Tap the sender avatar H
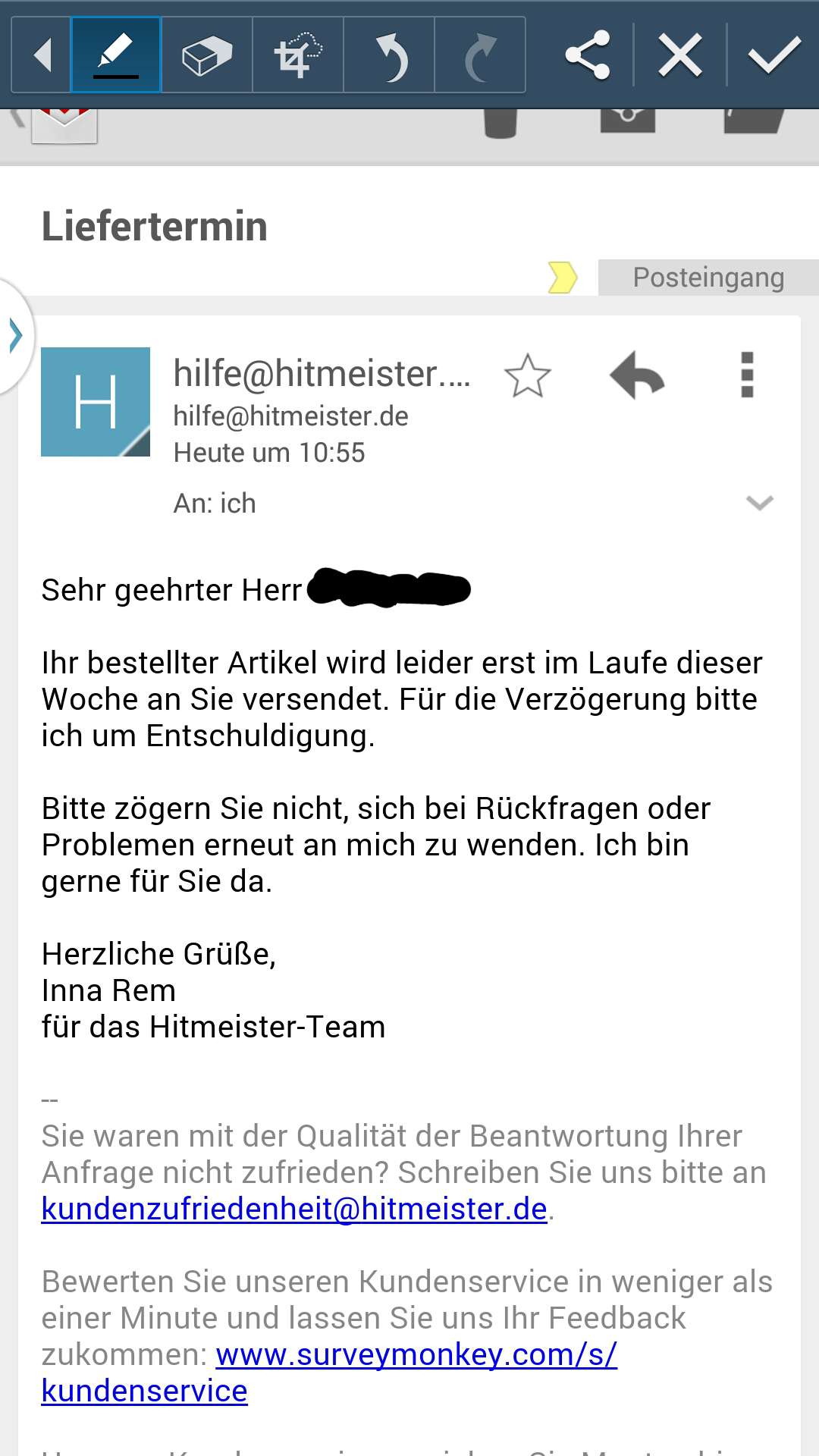 pyautogui.click(x=96, y=402)
